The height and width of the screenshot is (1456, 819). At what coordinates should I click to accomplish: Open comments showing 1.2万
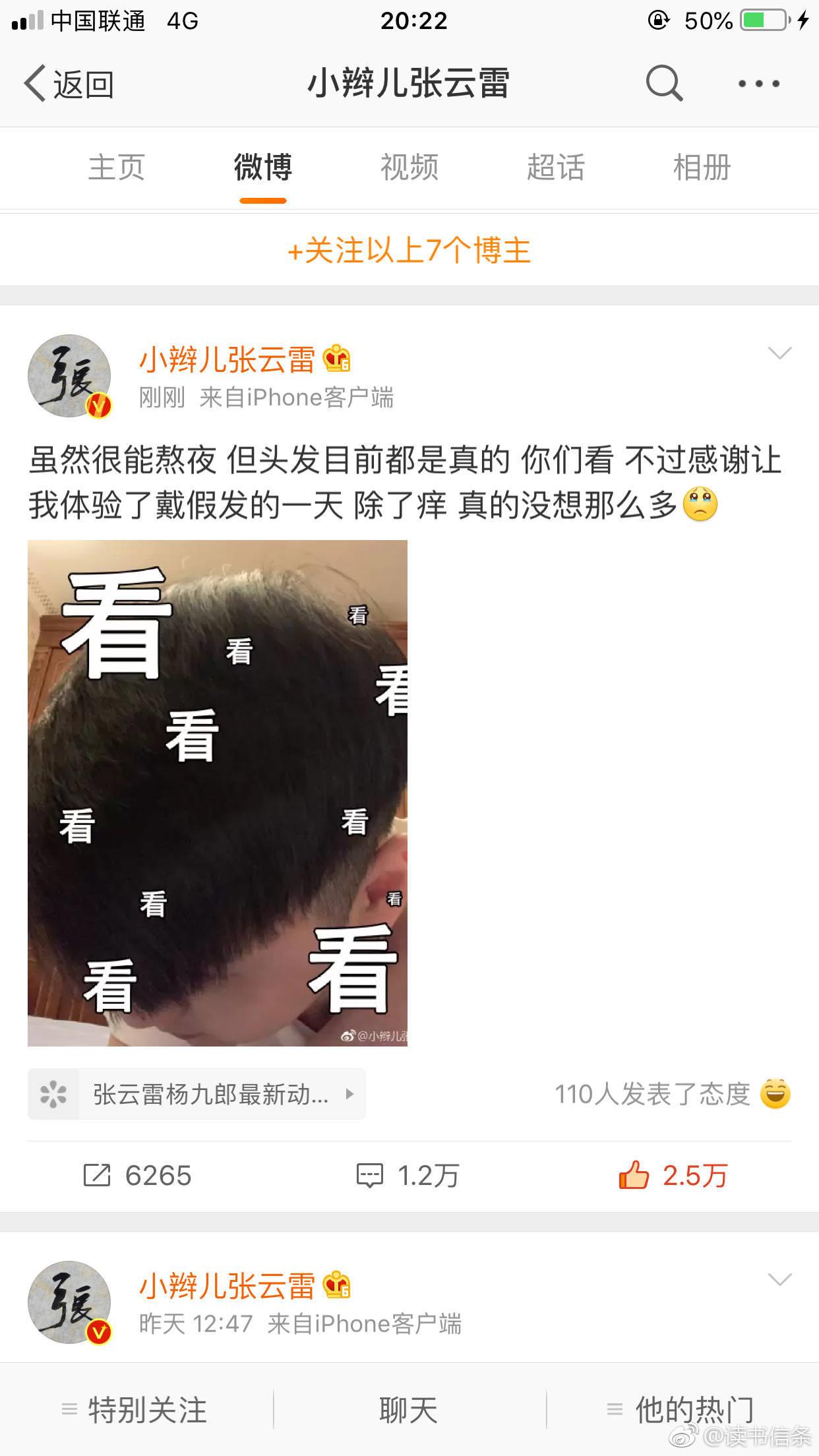coord(408,1176)
